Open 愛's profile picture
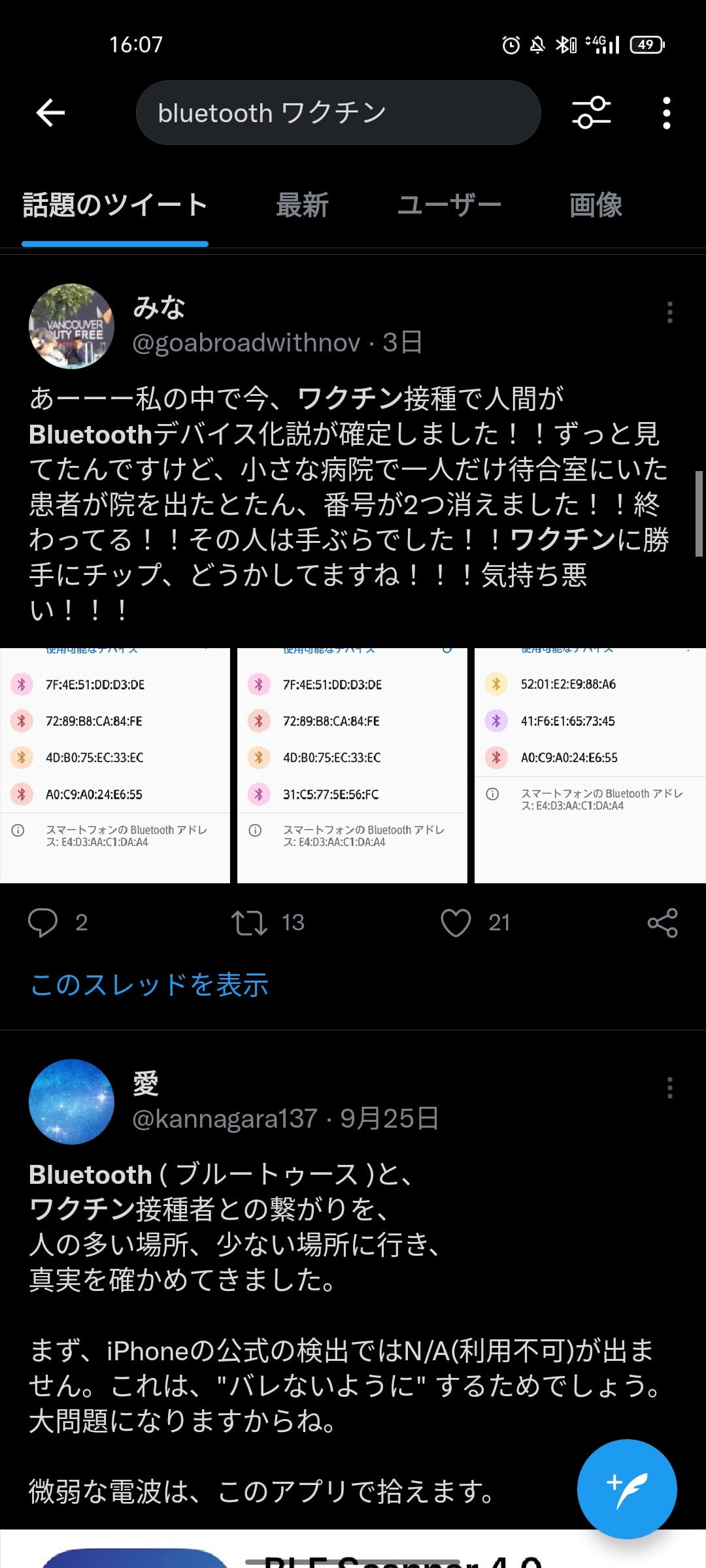Viewport: 706px width, 1568px height. point(72,1102)
